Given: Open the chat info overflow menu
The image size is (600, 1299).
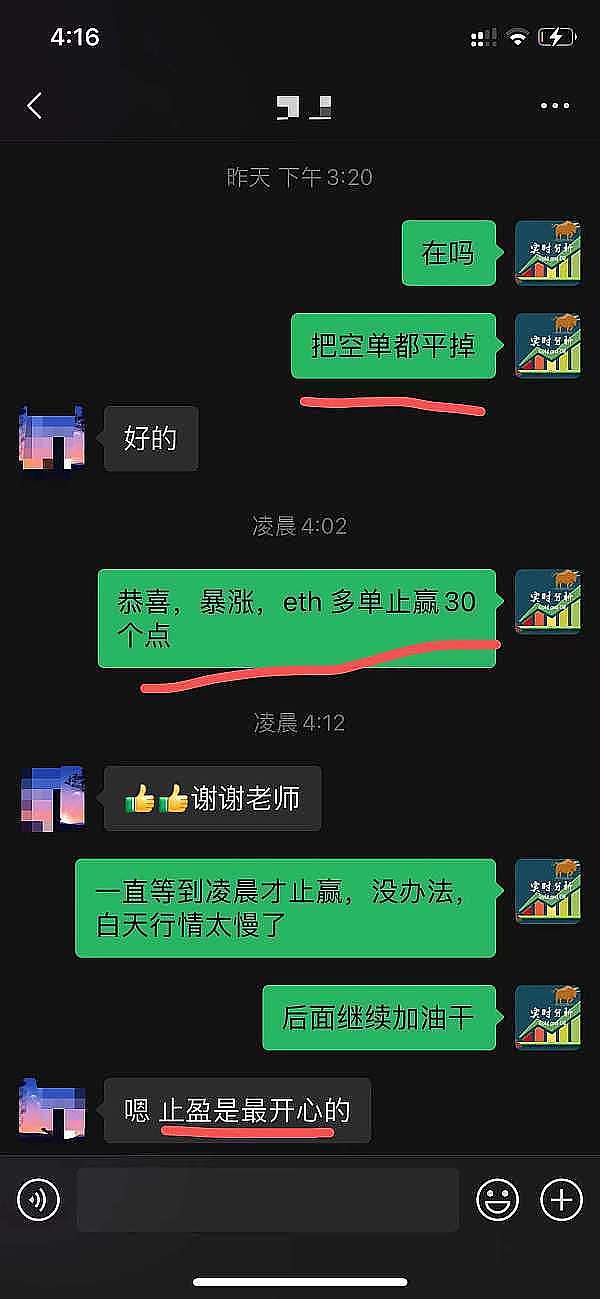Looking at the screenshot, I should (554, 106).
